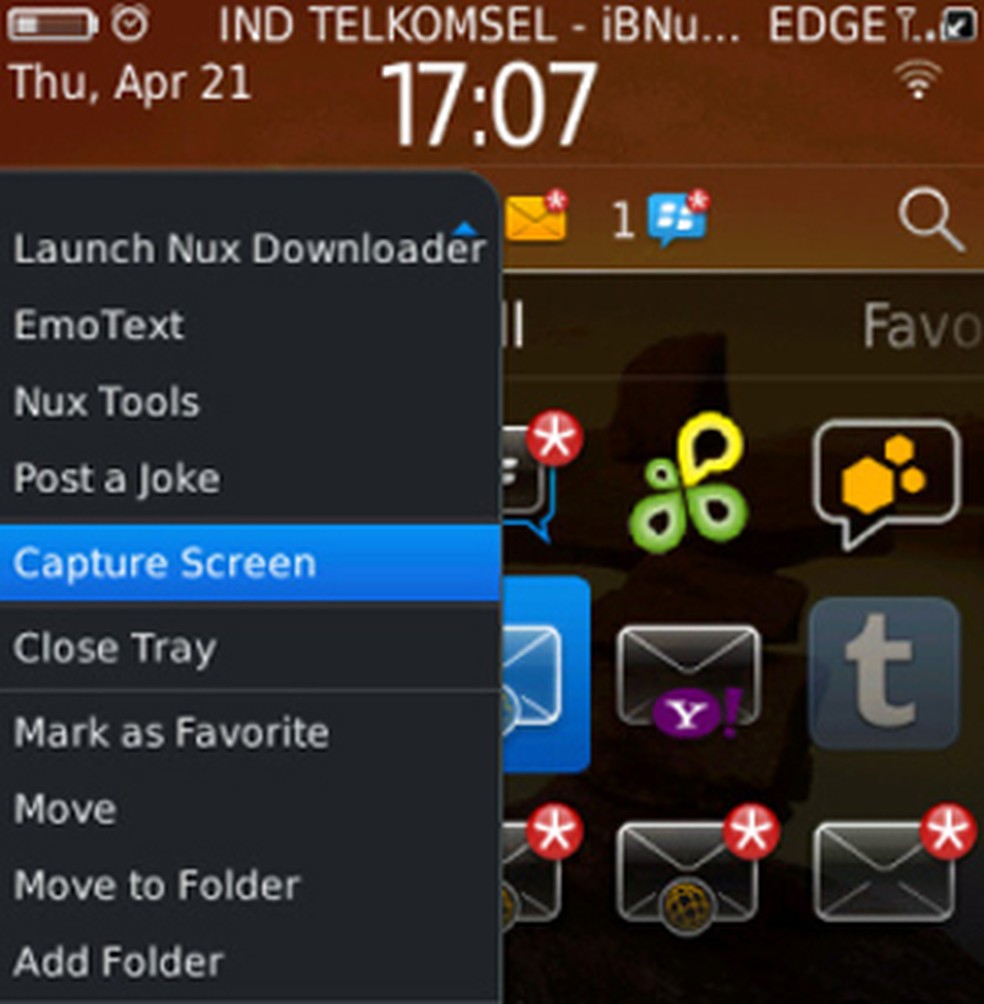Open the yellow envelope message notification
Viewport: 984px width, 1004px height.
coord(536,217)
